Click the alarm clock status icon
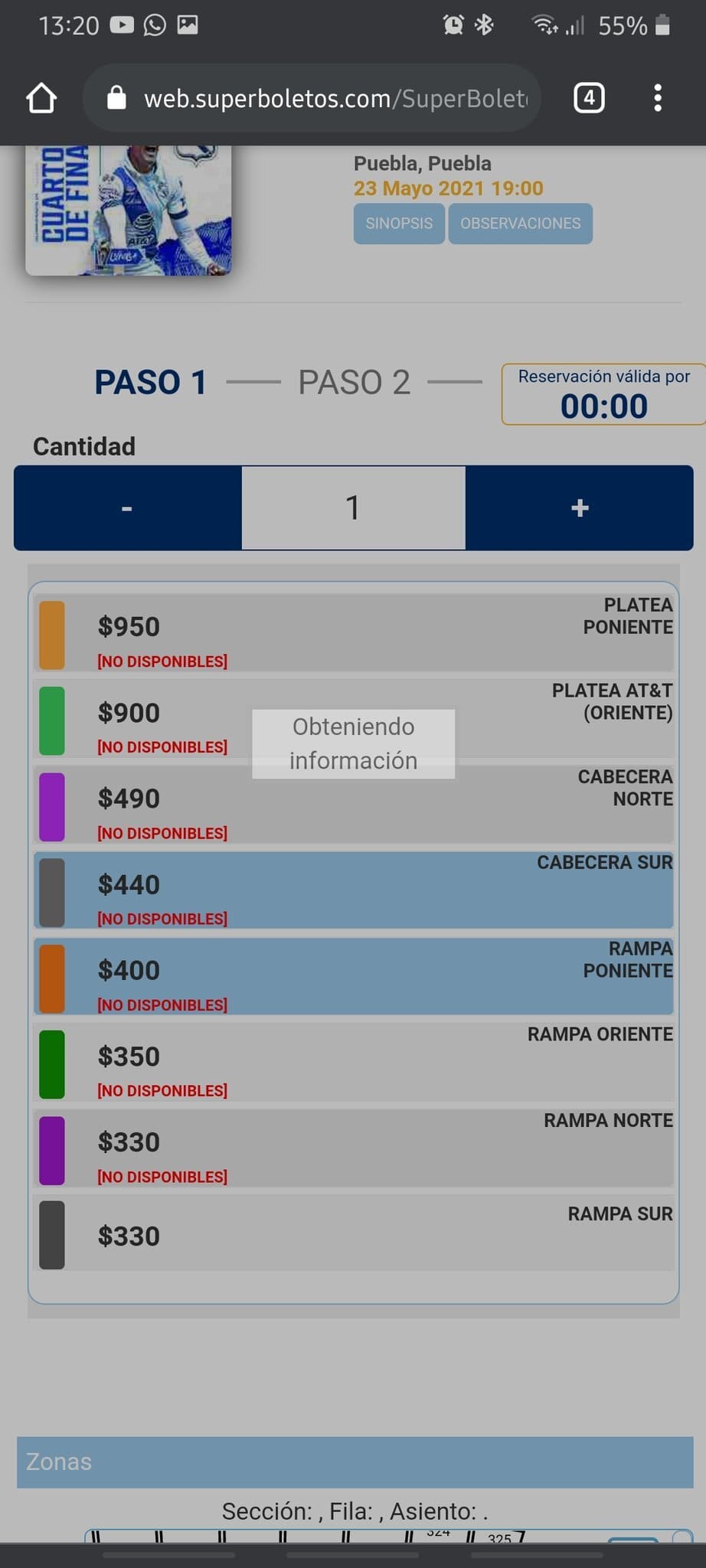 coord(453,24)
